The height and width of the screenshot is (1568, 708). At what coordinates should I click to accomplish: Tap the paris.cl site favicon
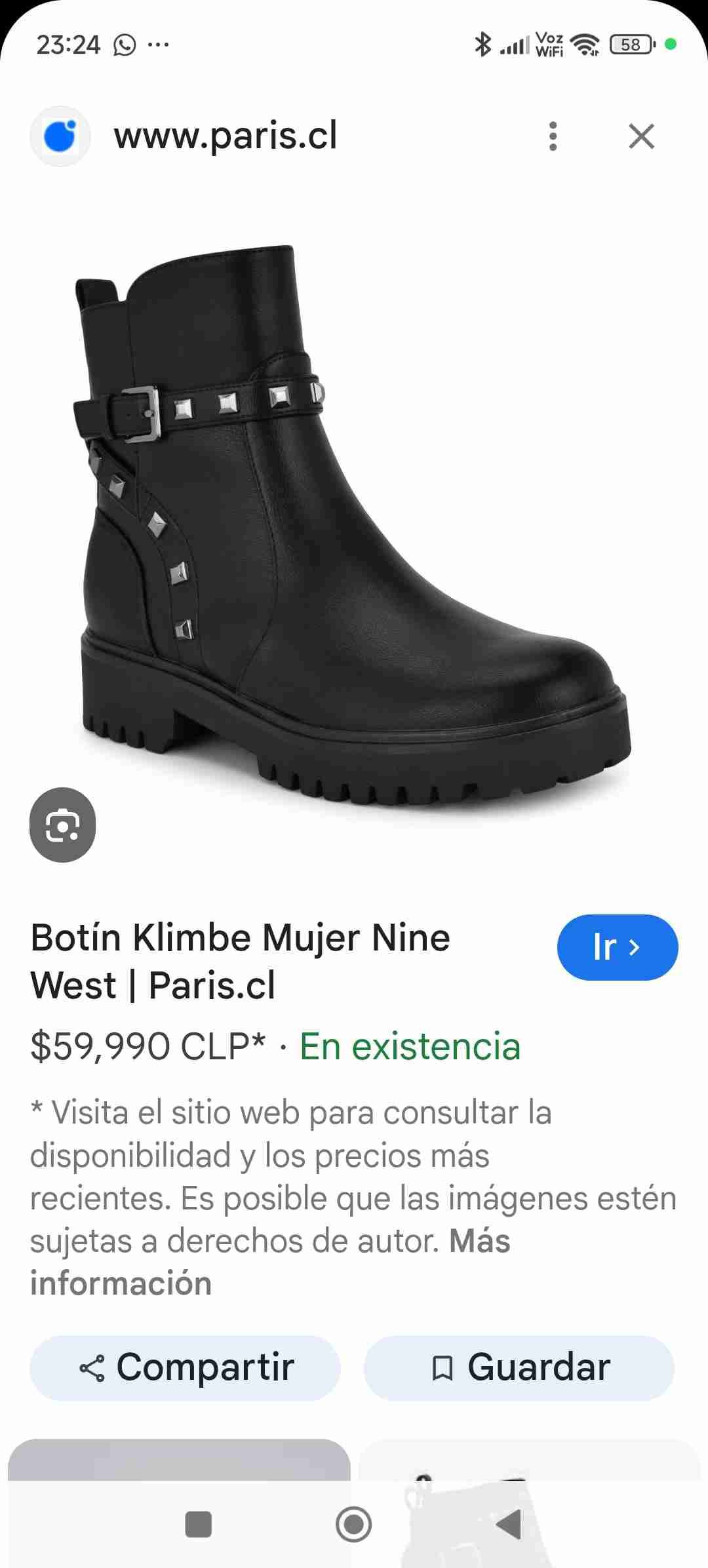coord(61,137)
